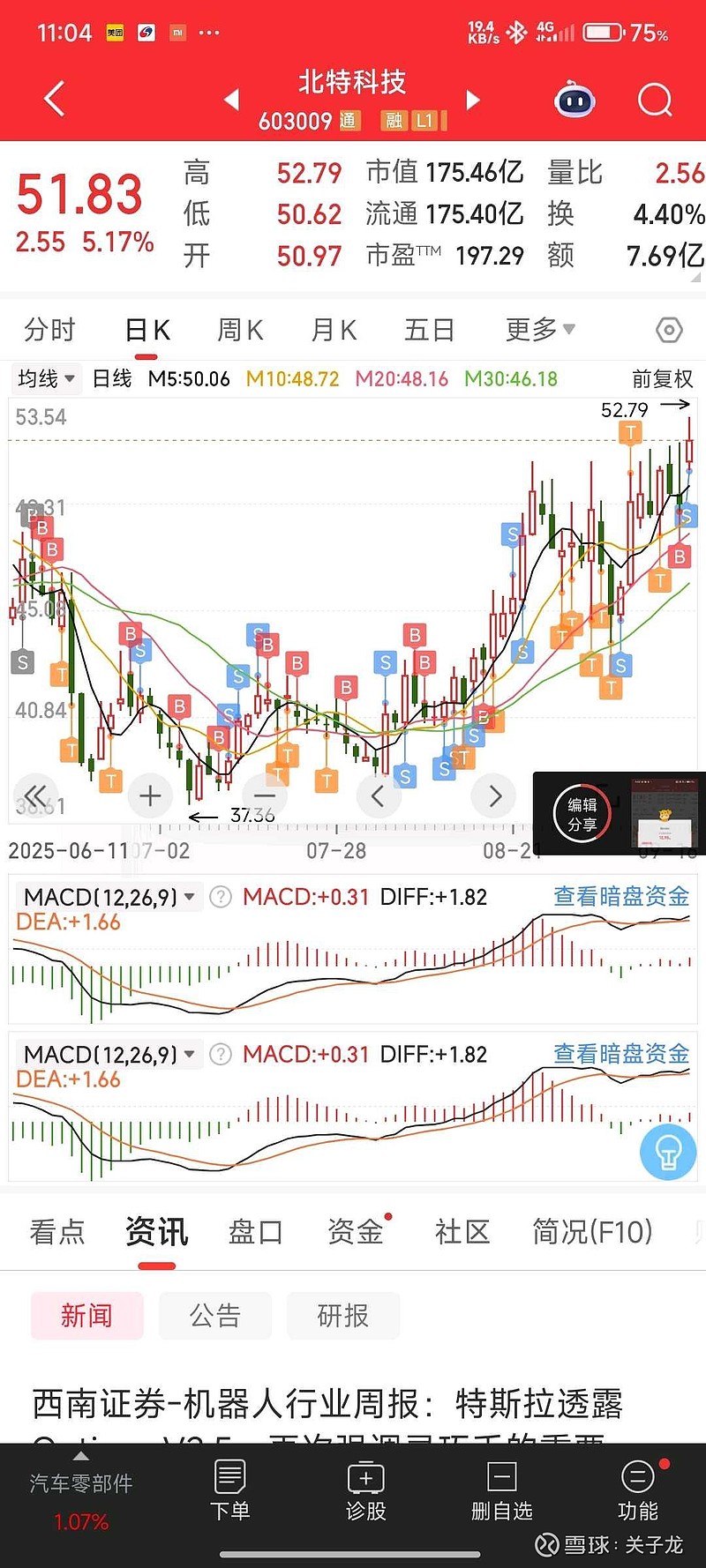Screen dimensions: 706x1568
Task: Open the search magnifier icon
Action: click(x=654, y=100)
